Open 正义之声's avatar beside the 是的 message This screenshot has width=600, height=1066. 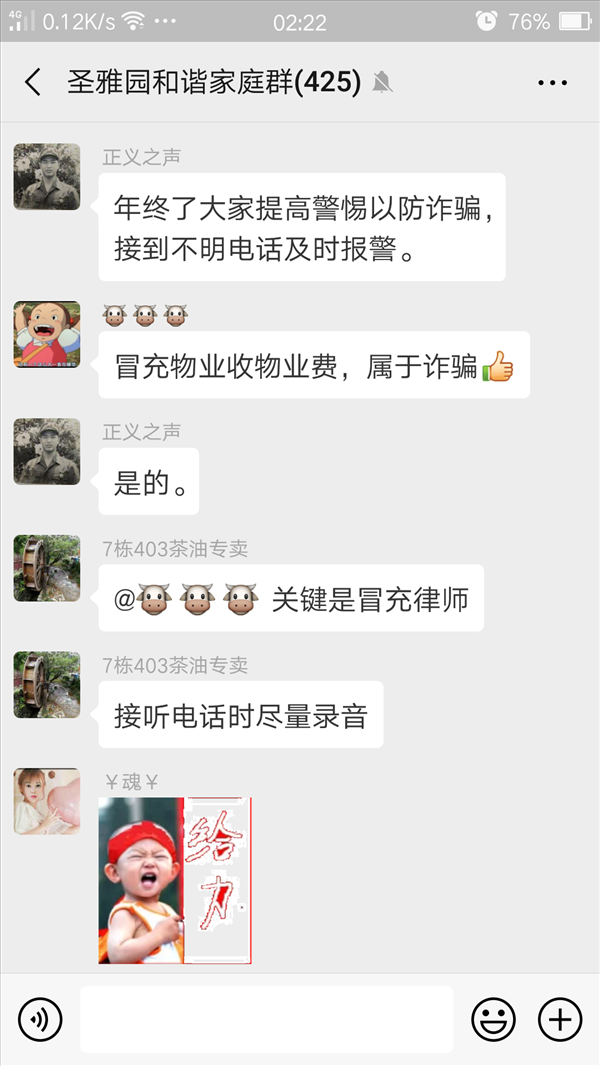(47, 451)
